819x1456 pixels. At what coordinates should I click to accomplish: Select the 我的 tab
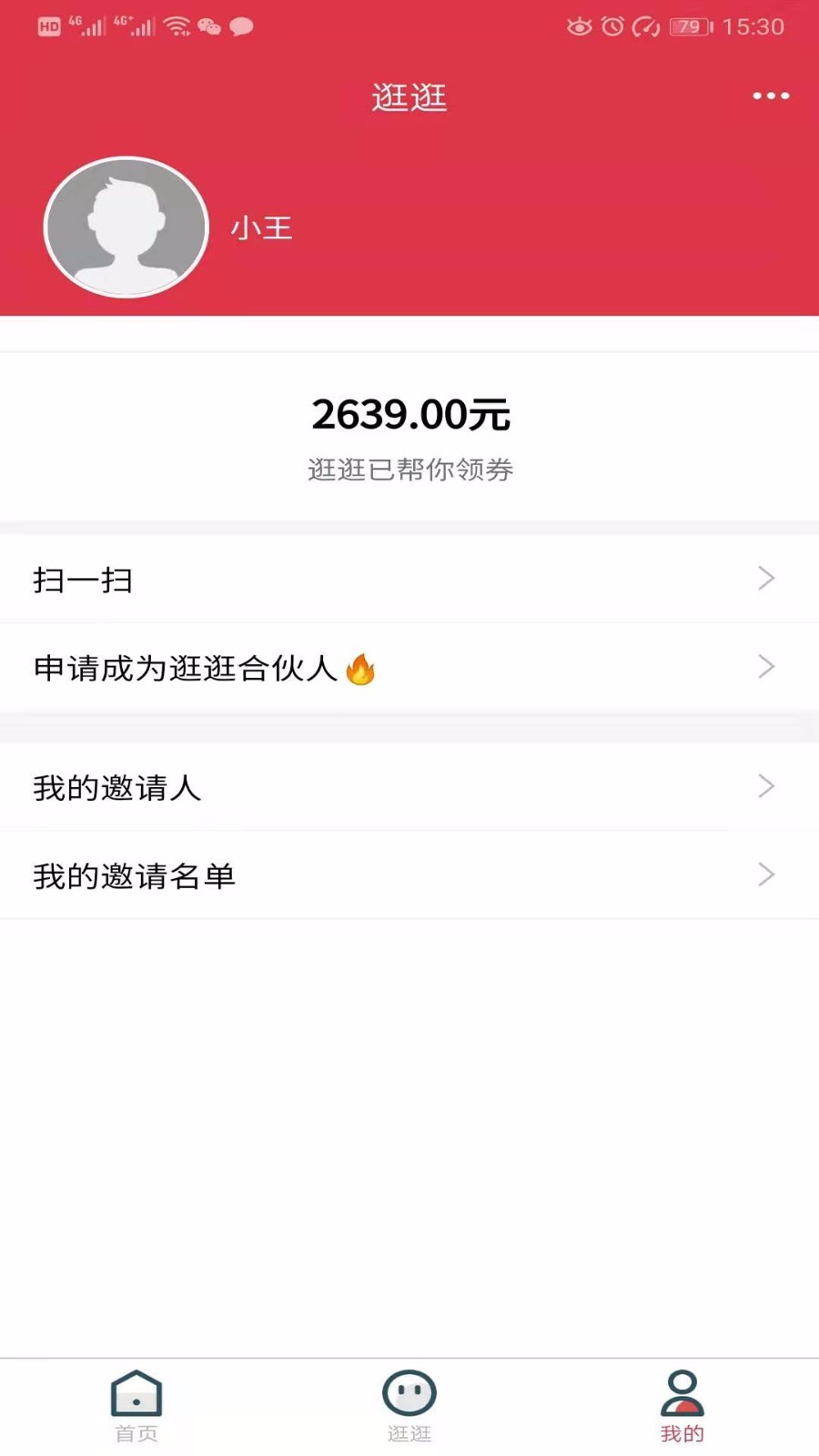tap(682, 1406)
